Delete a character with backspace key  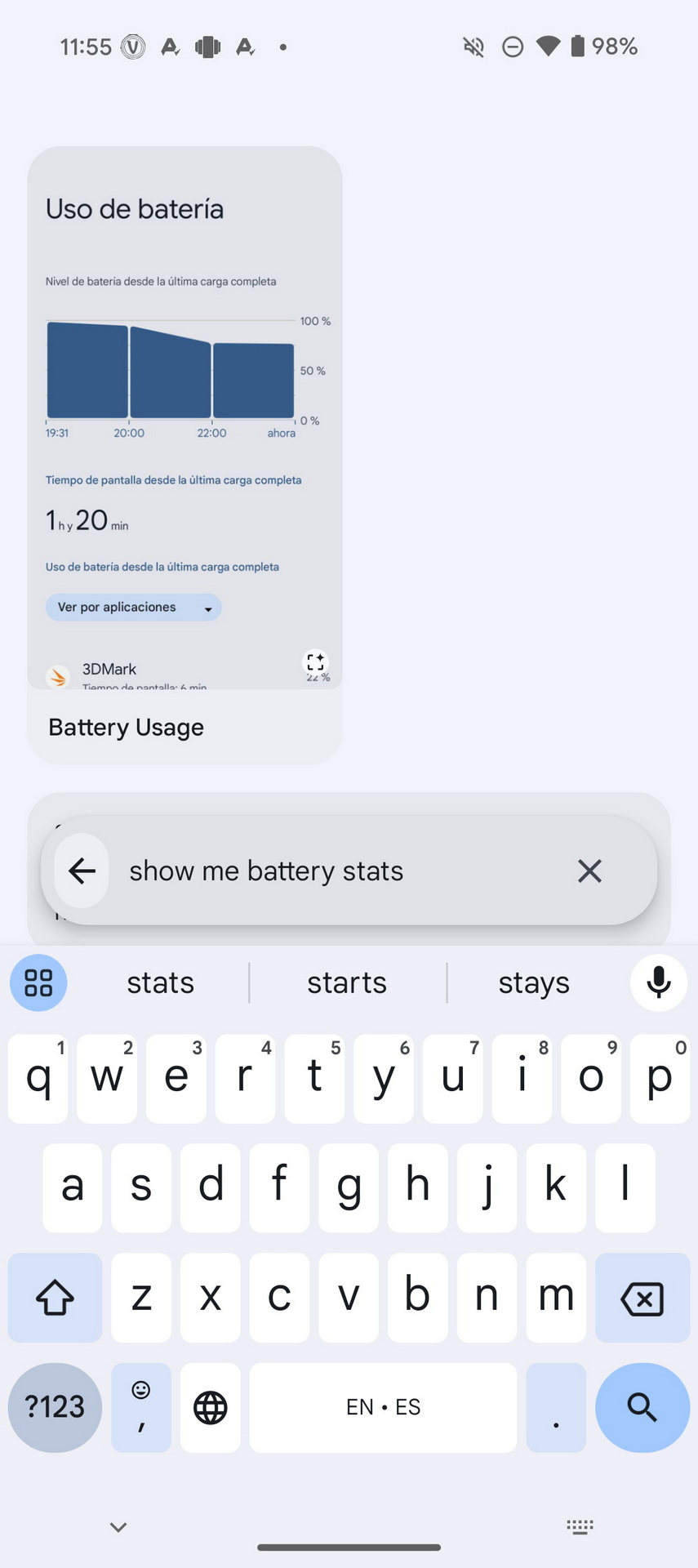pos(642,1298)
